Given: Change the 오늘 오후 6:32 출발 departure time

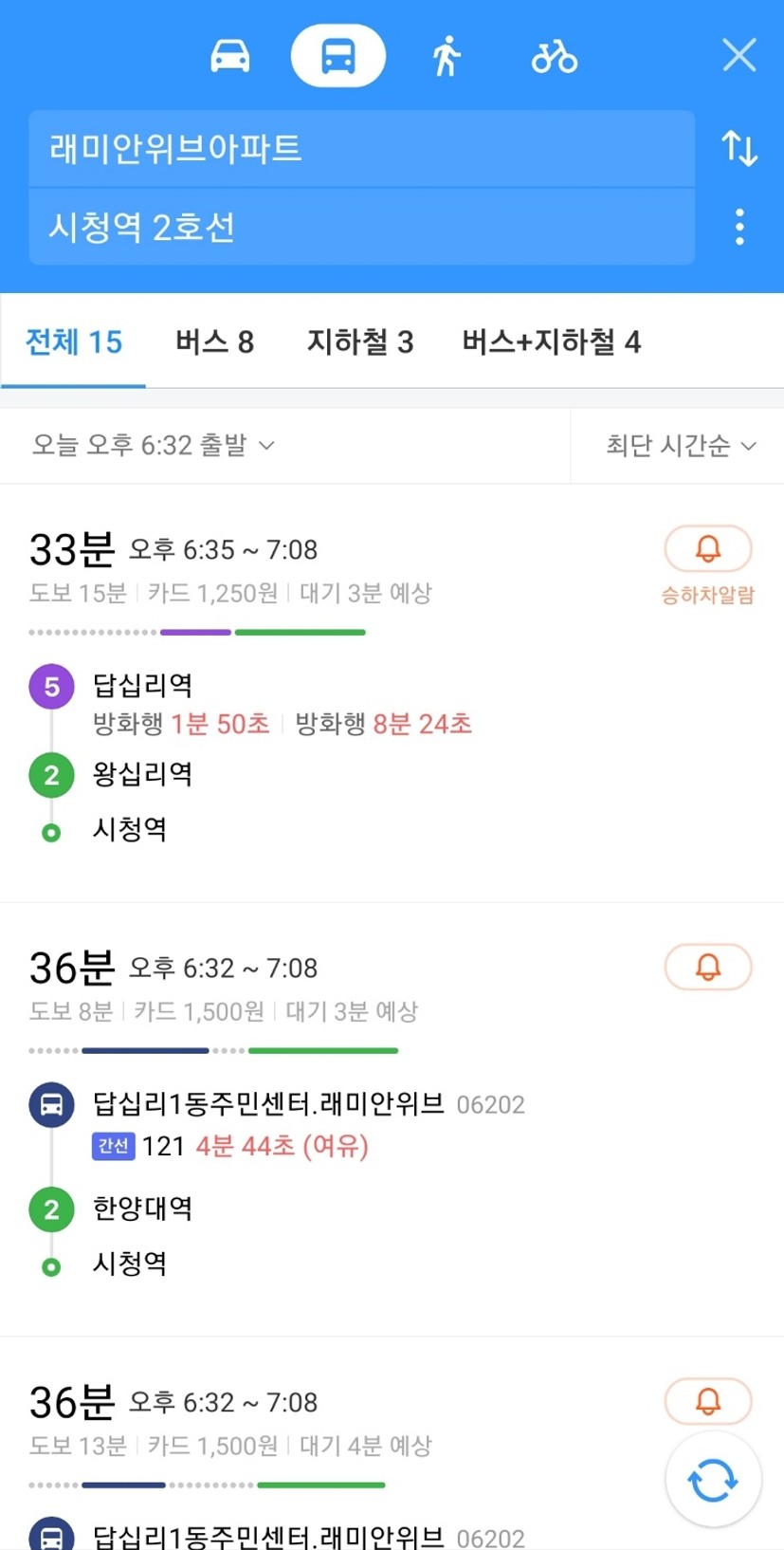Looking at the screenshot, I should point(154,445).
